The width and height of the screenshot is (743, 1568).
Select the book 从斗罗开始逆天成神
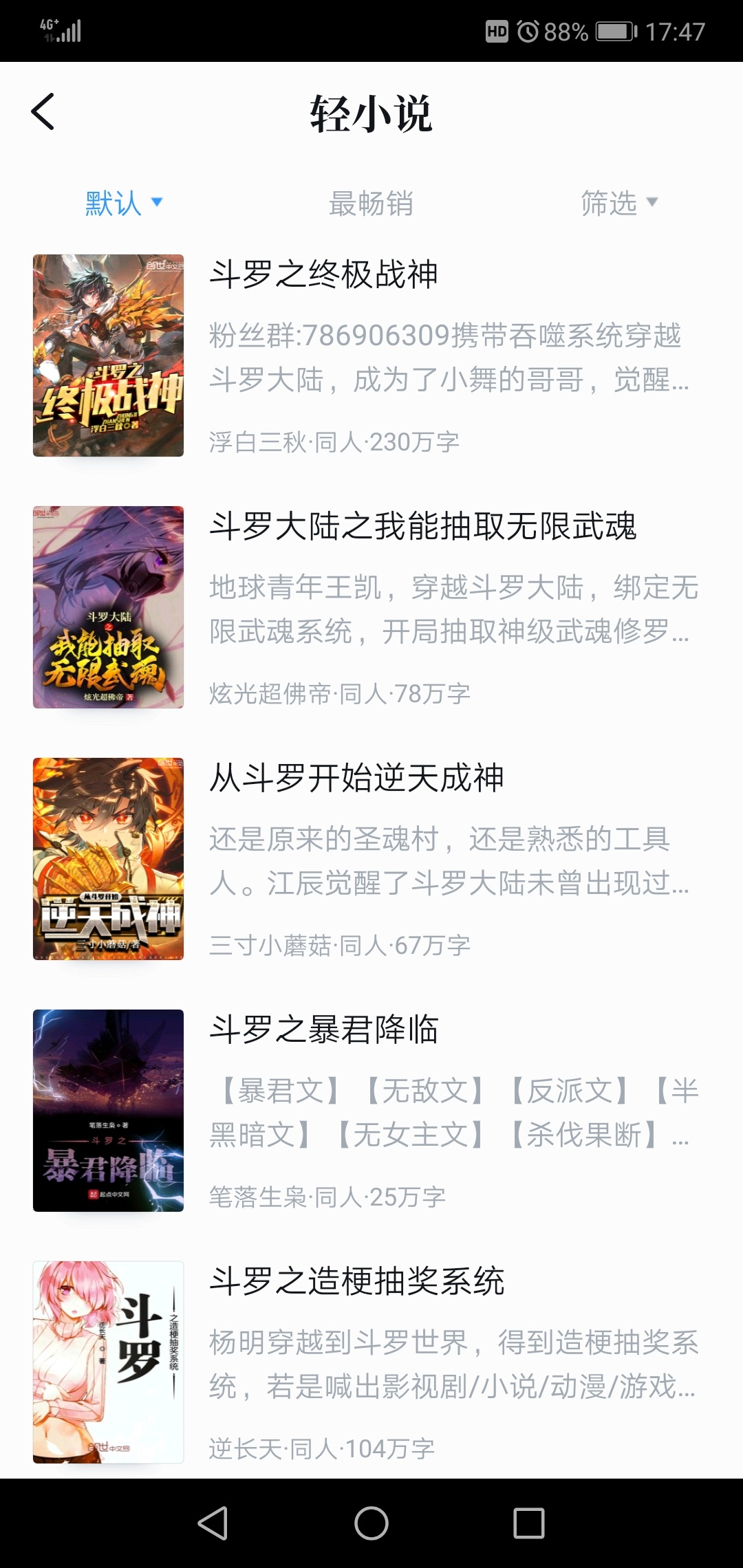(x=371, y=858)
